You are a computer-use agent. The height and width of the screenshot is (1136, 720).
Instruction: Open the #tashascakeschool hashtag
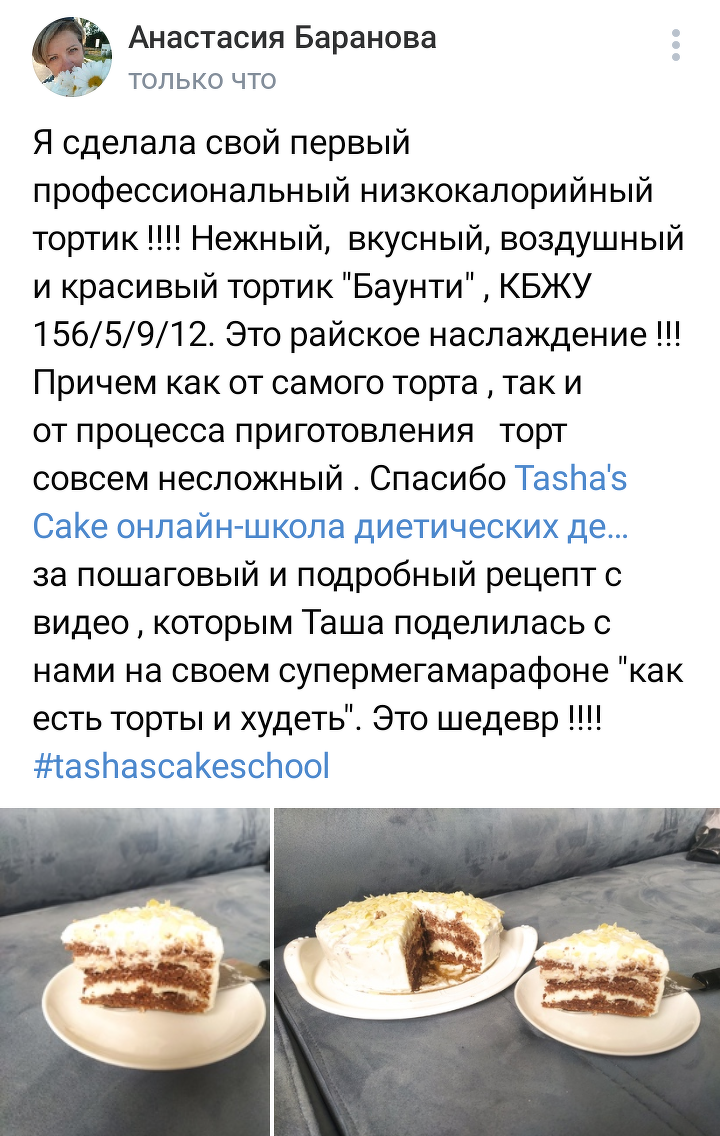[181, 766]
